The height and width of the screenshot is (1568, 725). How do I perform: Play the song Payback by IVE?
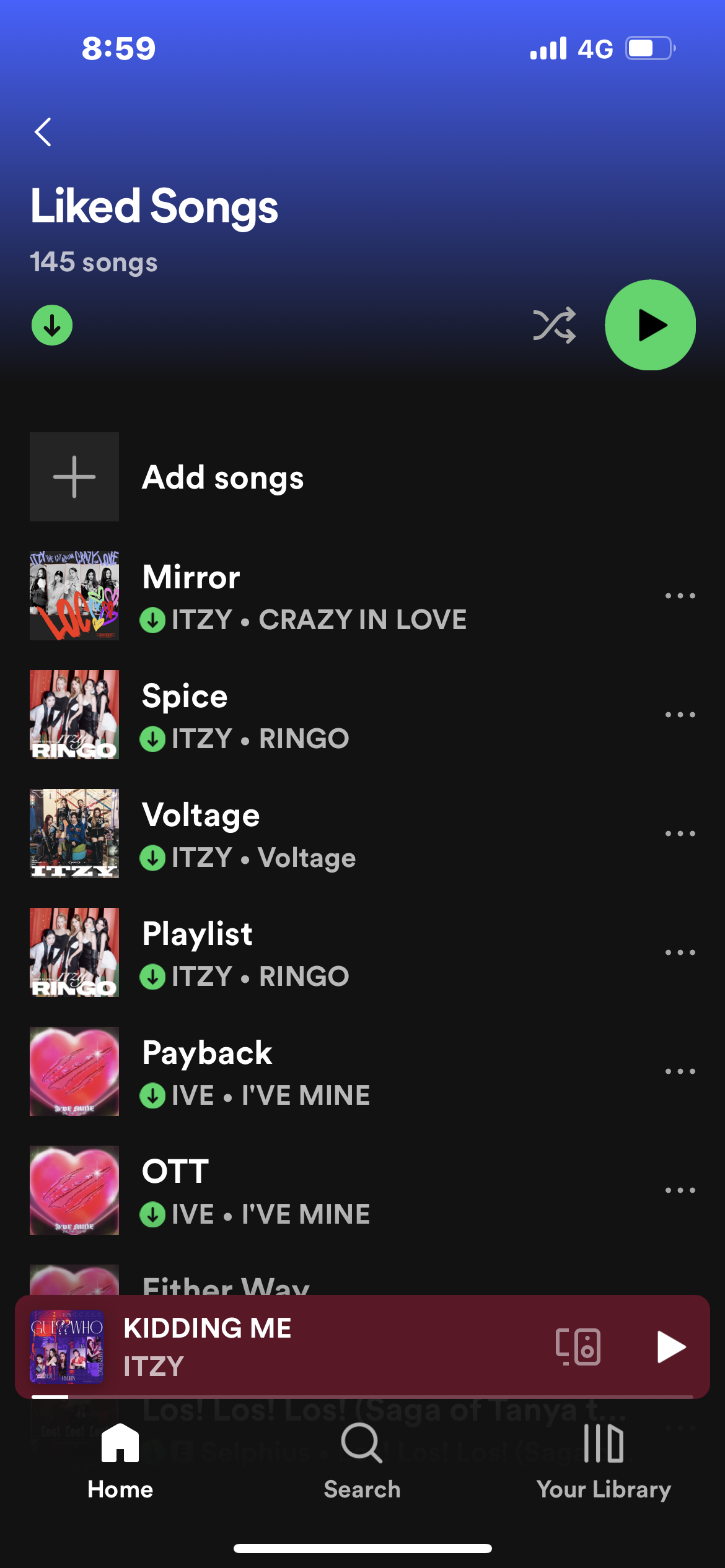pyautogui.click(x=310, y=1071)
